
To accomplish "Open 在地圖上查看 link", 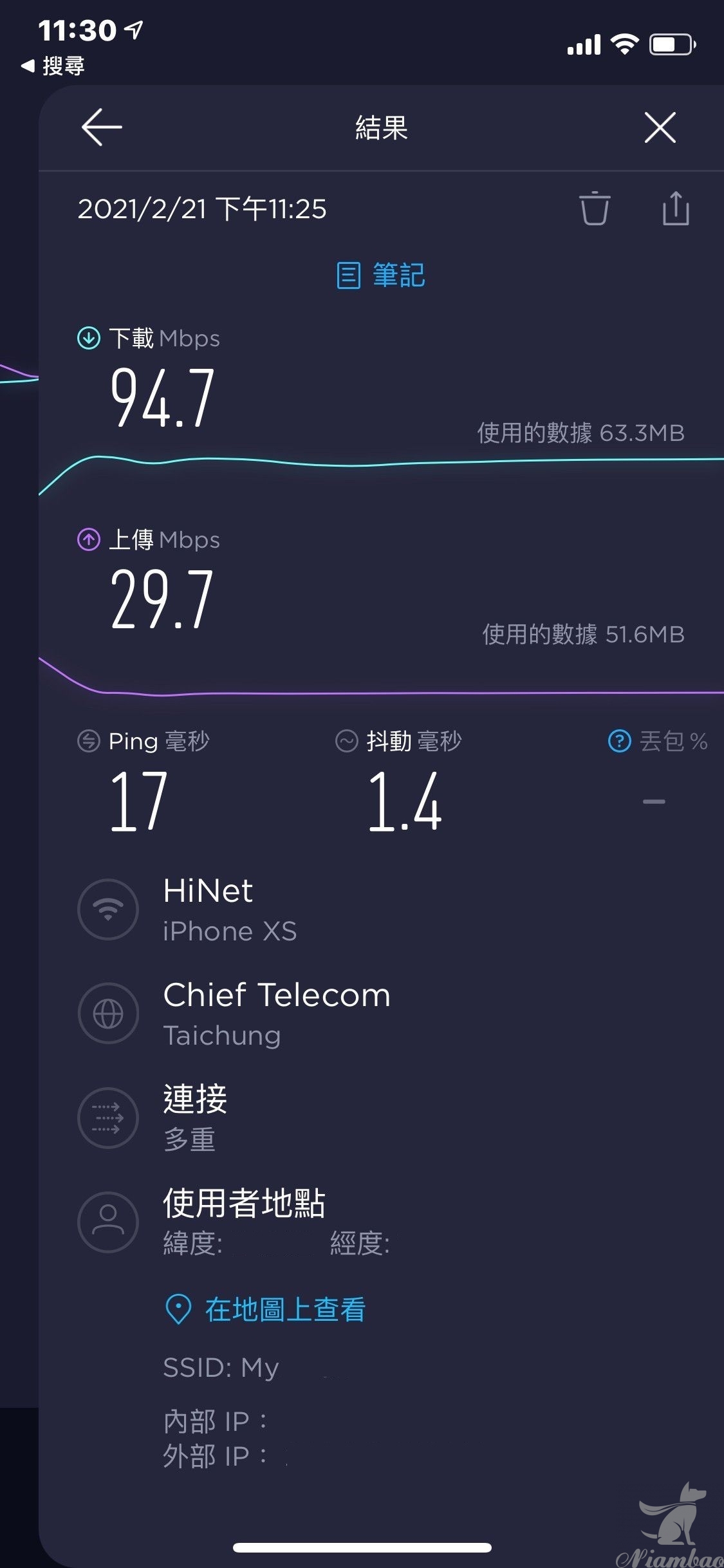I will click(x=265, y=1309).
